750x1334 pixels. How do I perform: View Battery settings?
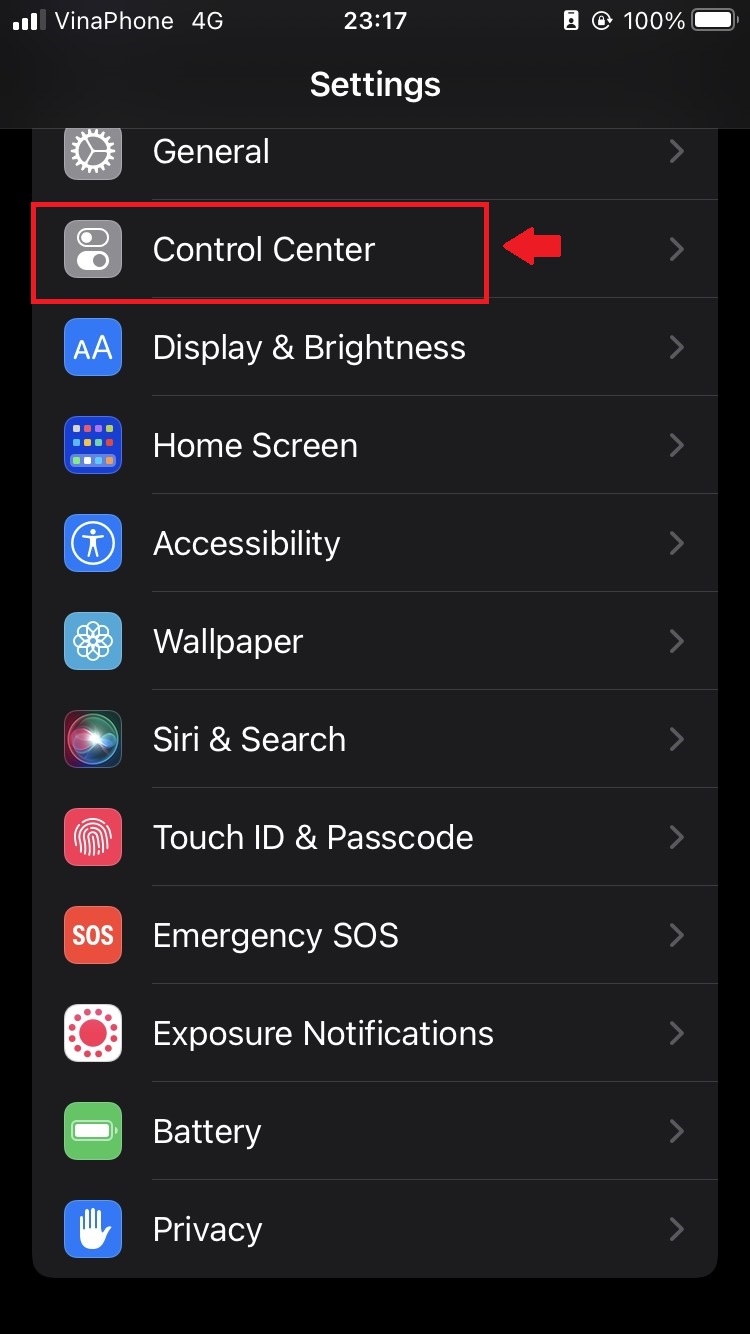point(375,1132)
